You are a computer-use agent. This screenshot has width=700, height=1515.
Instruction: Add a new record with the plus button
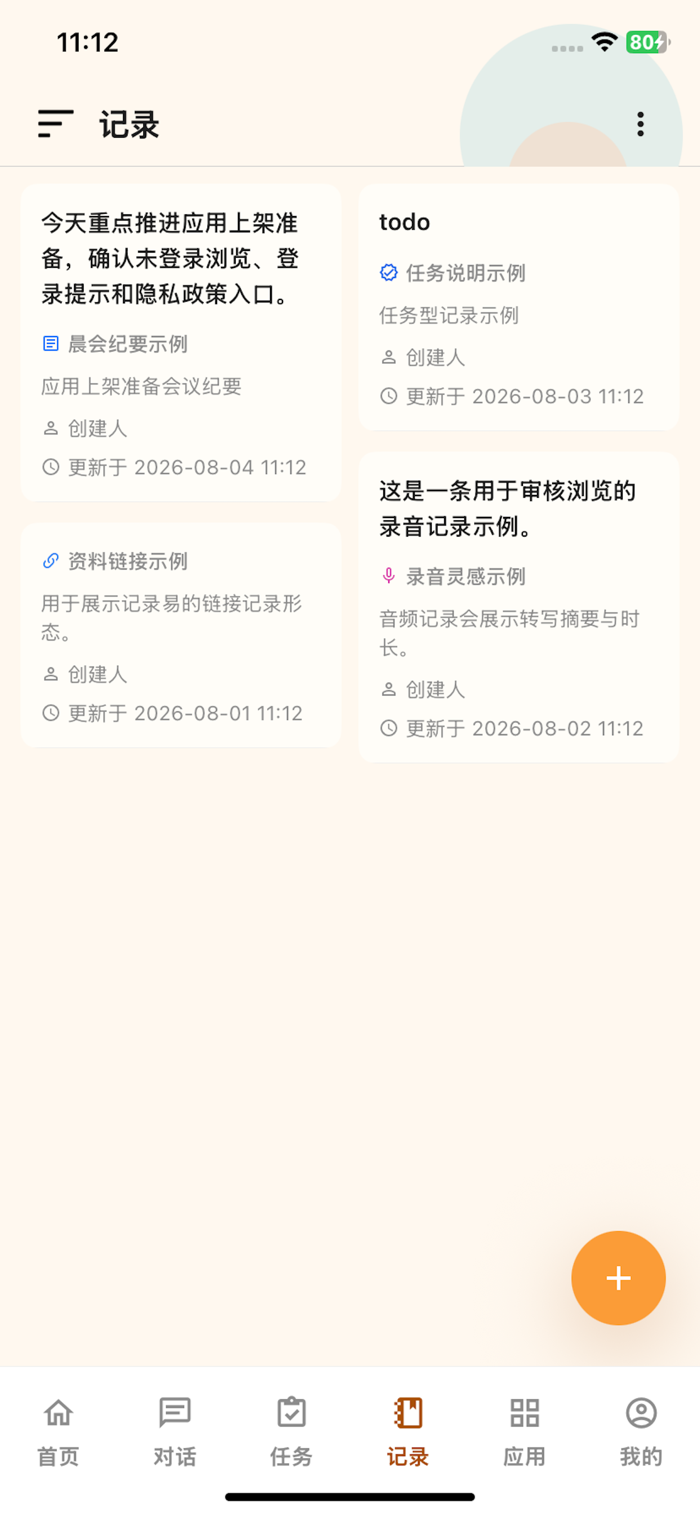tap(618, 1277)
